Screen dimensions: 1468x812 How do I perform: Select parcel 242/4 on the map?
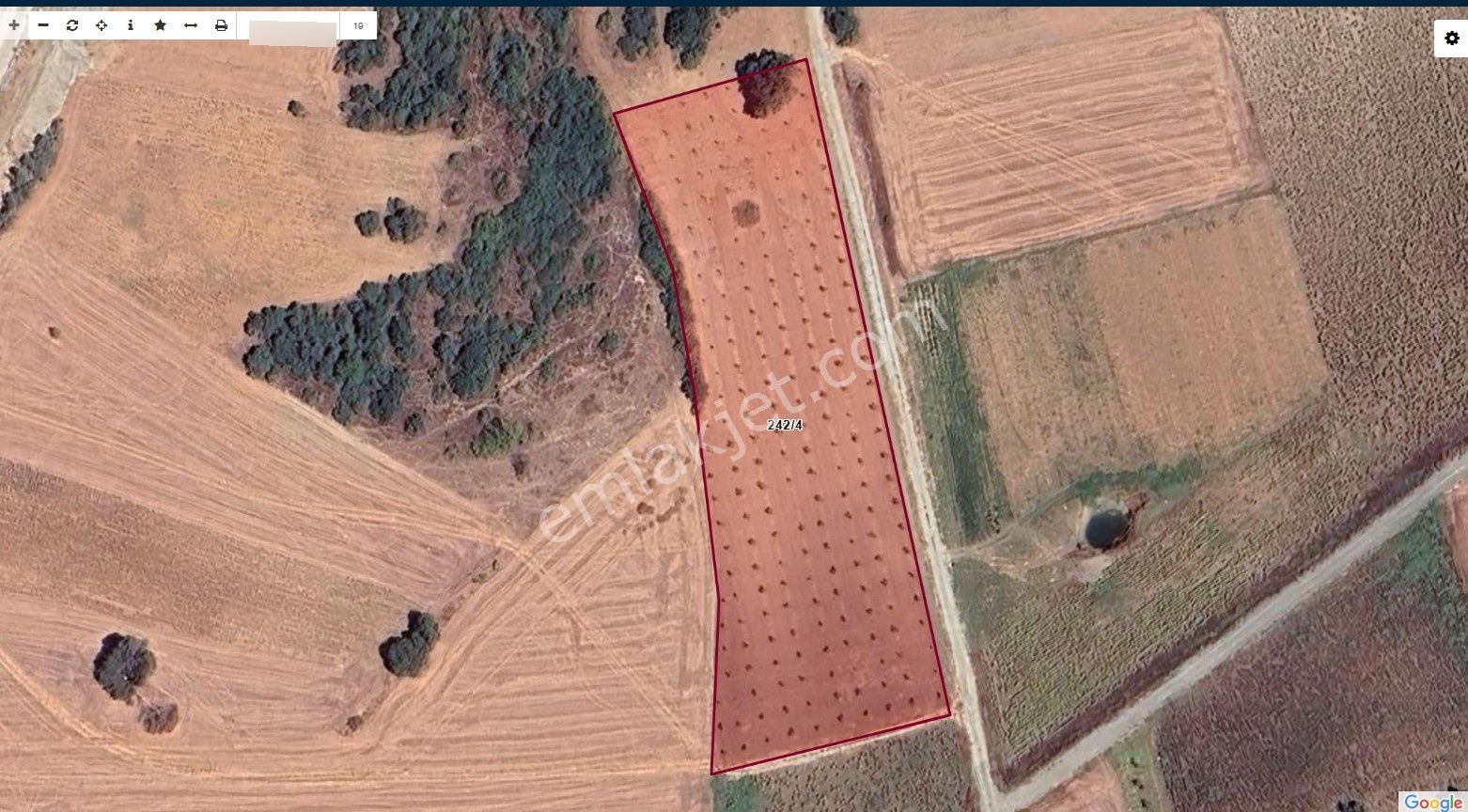[785, 425]
